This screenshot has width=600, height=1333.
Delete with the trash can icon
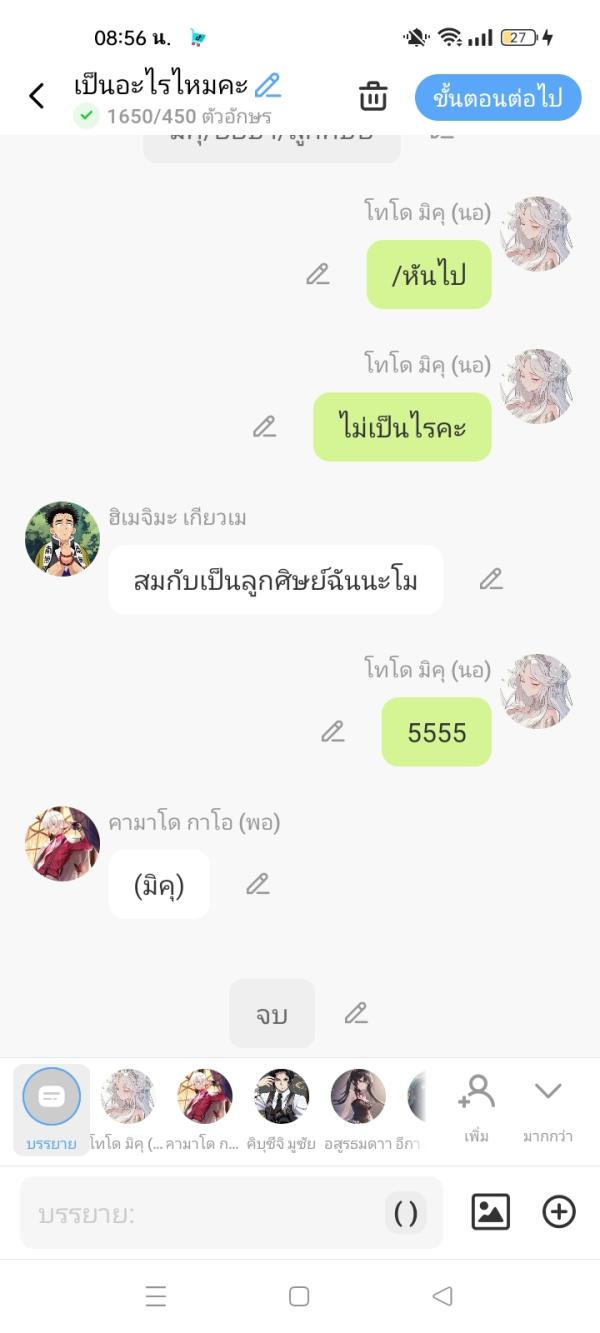click(x=373, y=97)
